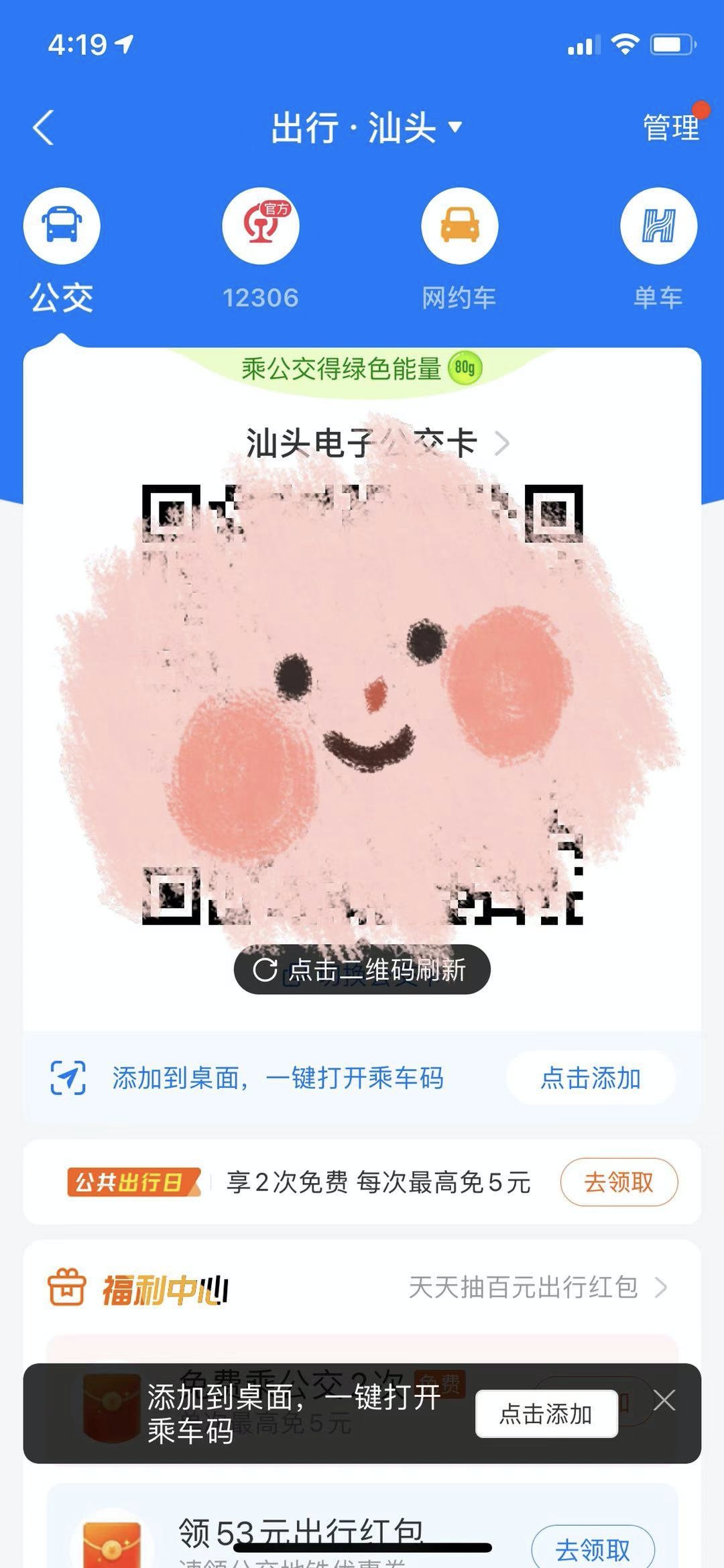724x1568 pixels.
Task: Switch to the 单车 tab
Action: [x=658, y=248]
